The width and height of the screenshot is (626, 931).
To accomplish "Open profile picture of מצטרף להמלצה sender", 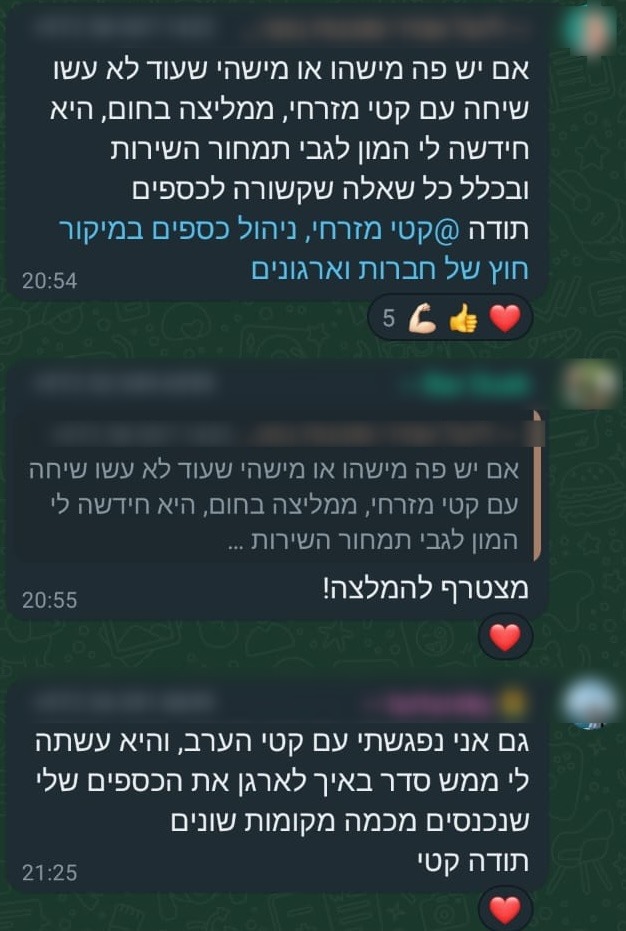I will coord(588,385).
